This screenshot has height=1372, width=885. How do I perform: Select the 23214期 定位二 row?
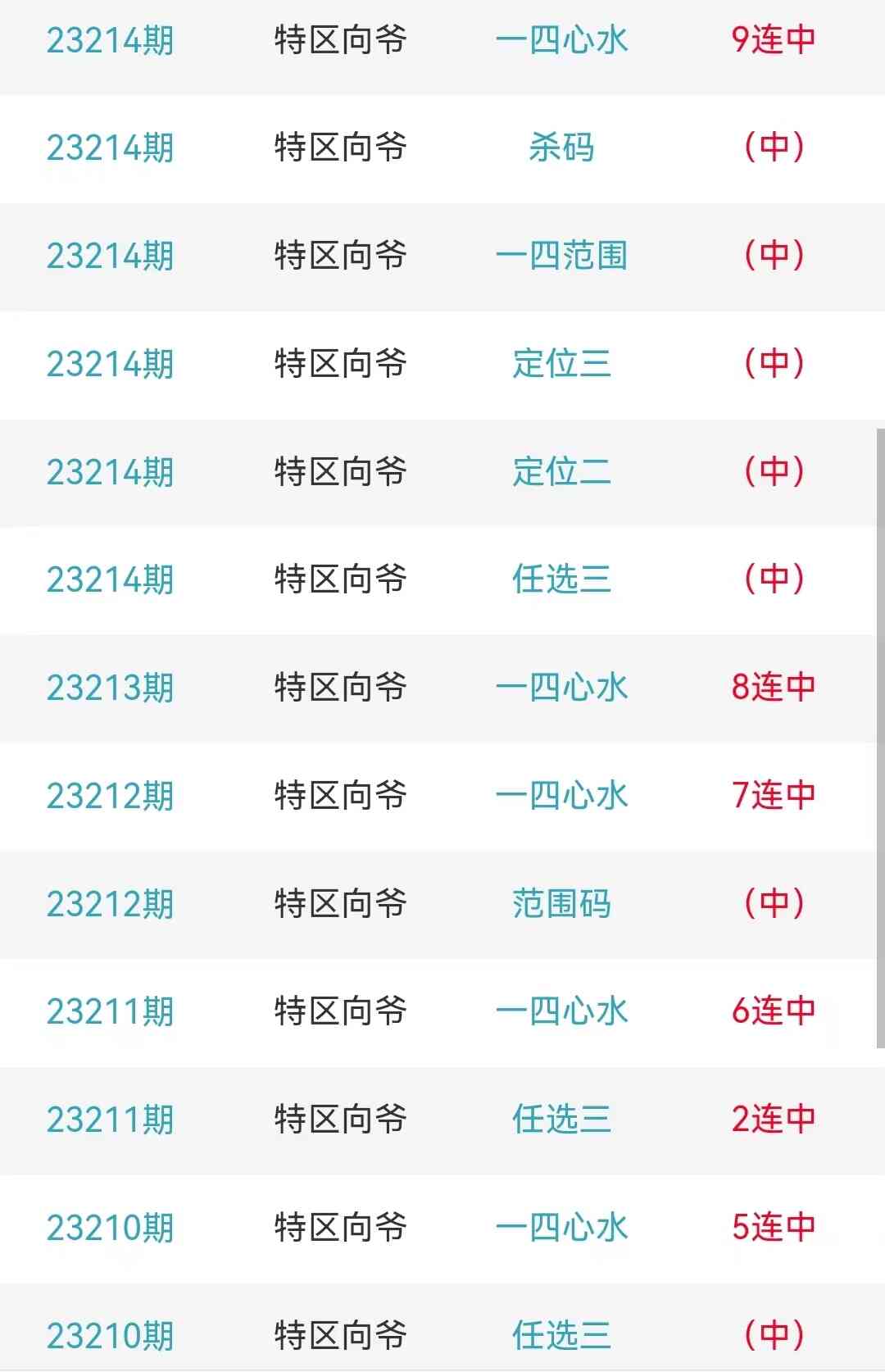[561, 472]
